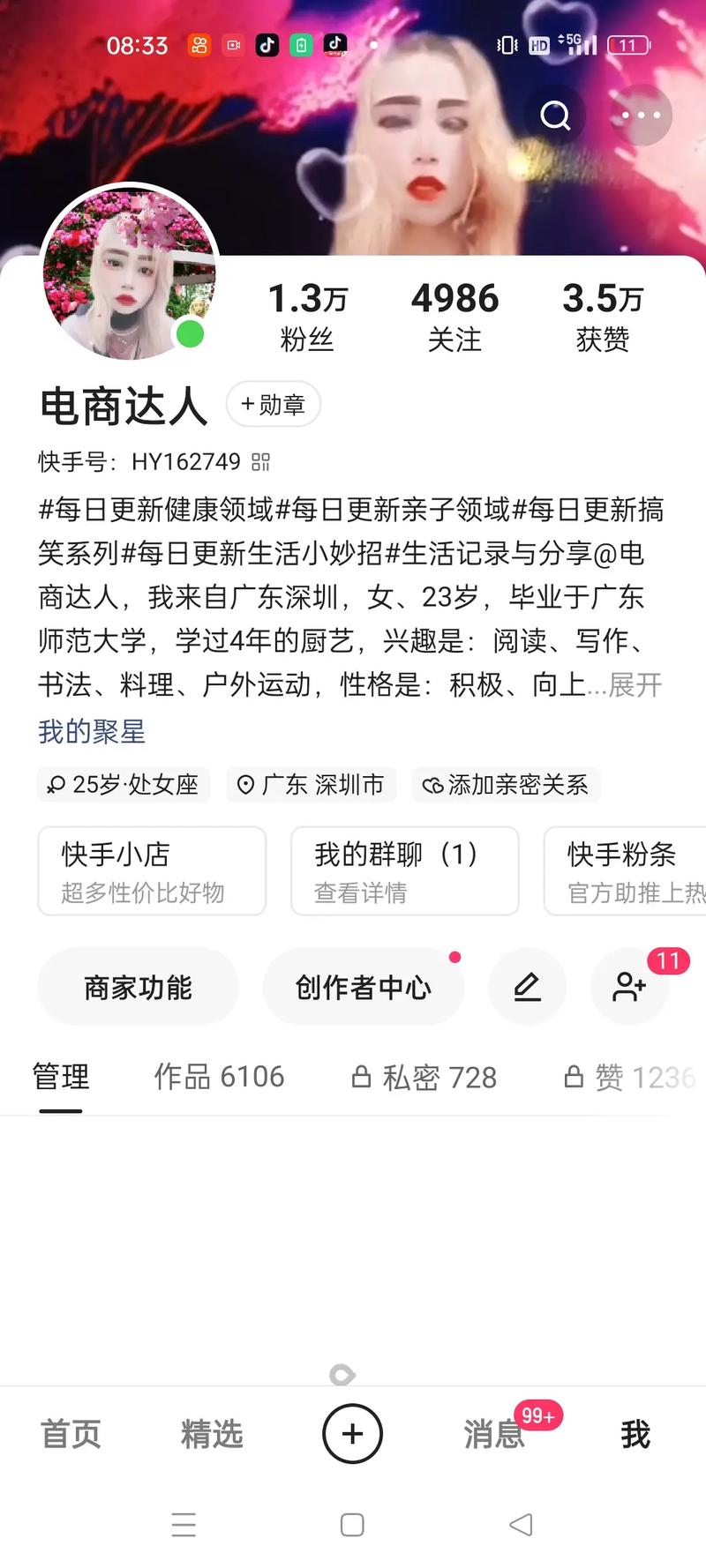
Task: Open 快手小店 shop card
Action: [x=151, y=871]
